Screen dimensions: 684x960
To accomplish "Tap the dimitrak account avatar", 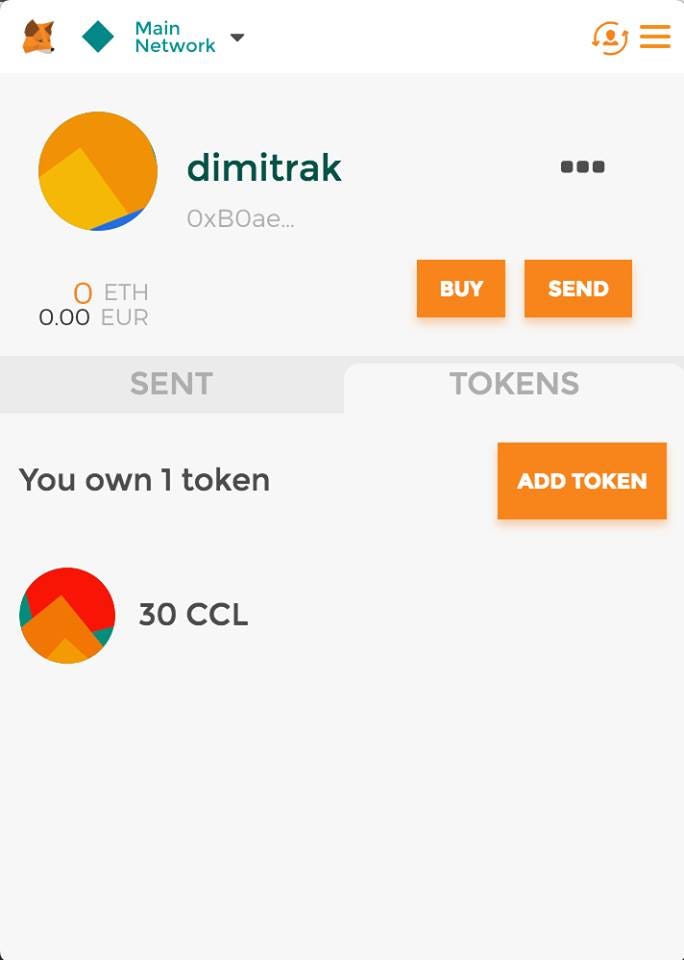I will [x=98, y=171].
